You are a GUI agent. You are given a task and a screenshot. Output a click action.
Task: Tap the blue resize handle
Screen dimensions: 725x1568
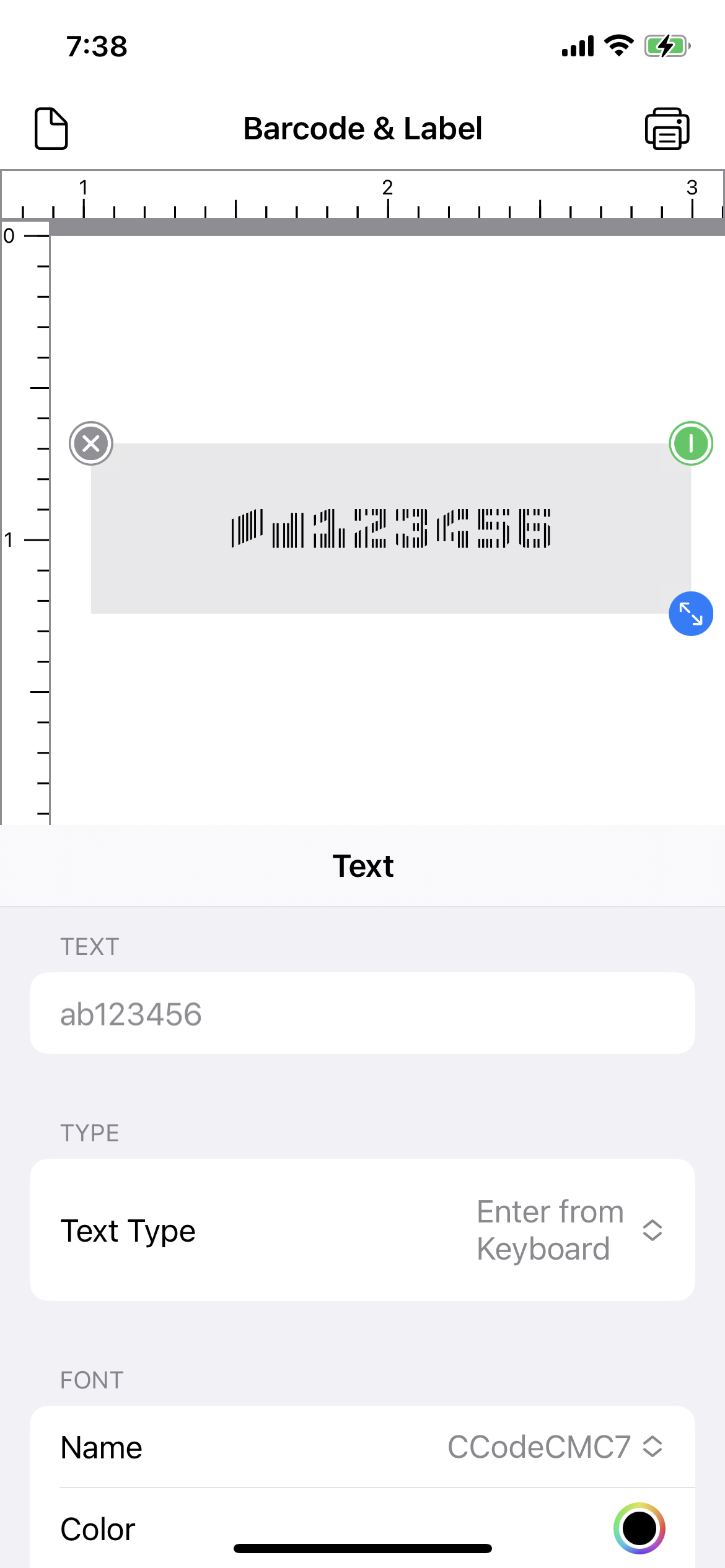(x=690, y=614)
